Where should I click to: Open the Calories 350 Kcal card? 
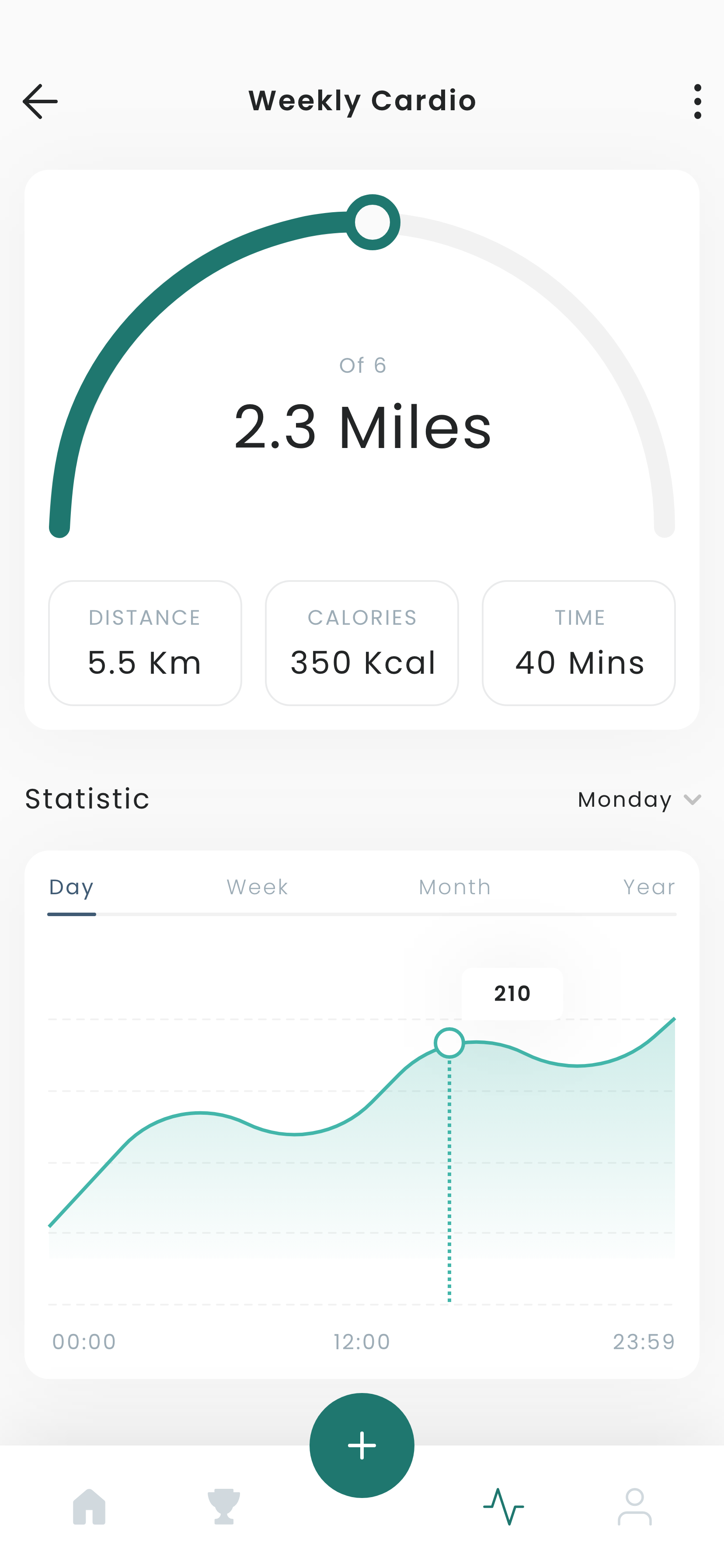click(362, 643)
